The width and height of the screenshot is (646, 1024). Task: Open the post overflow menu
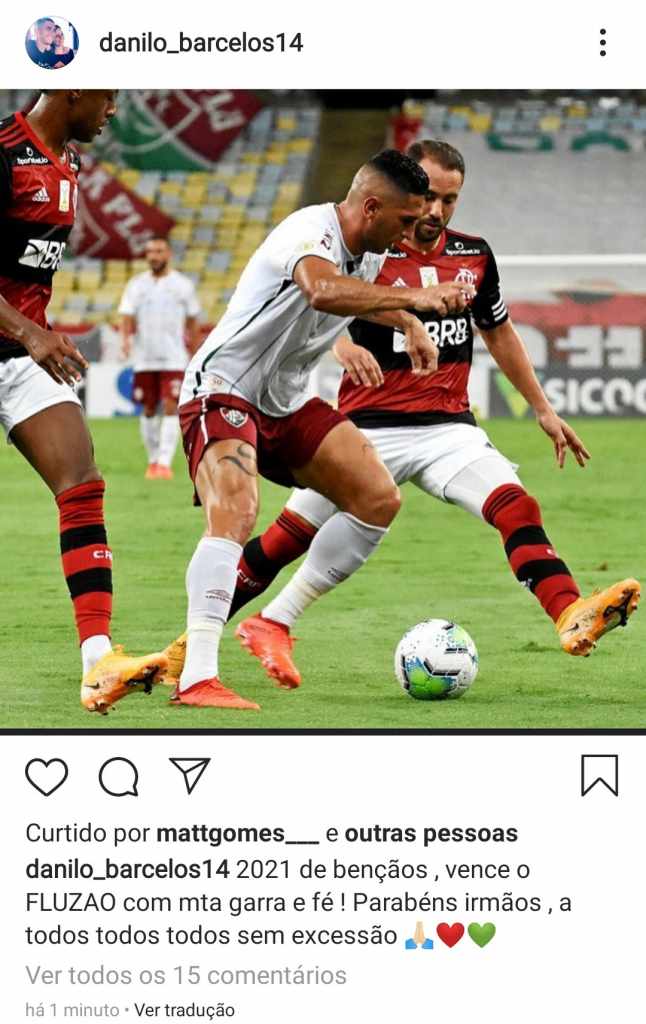coord(602,43)
